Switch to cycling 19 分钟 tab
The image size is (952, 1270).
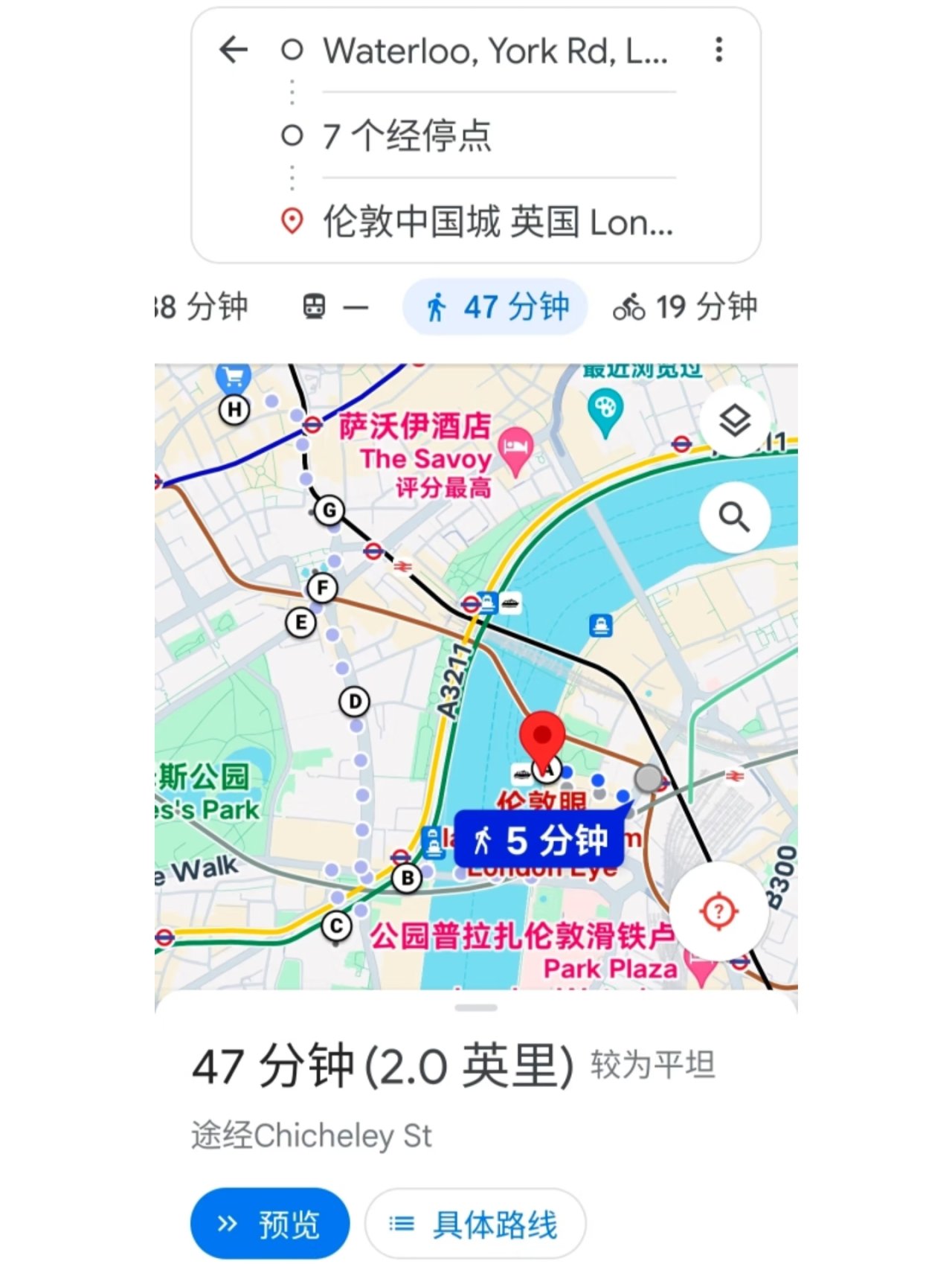click(x=685, y=307)
